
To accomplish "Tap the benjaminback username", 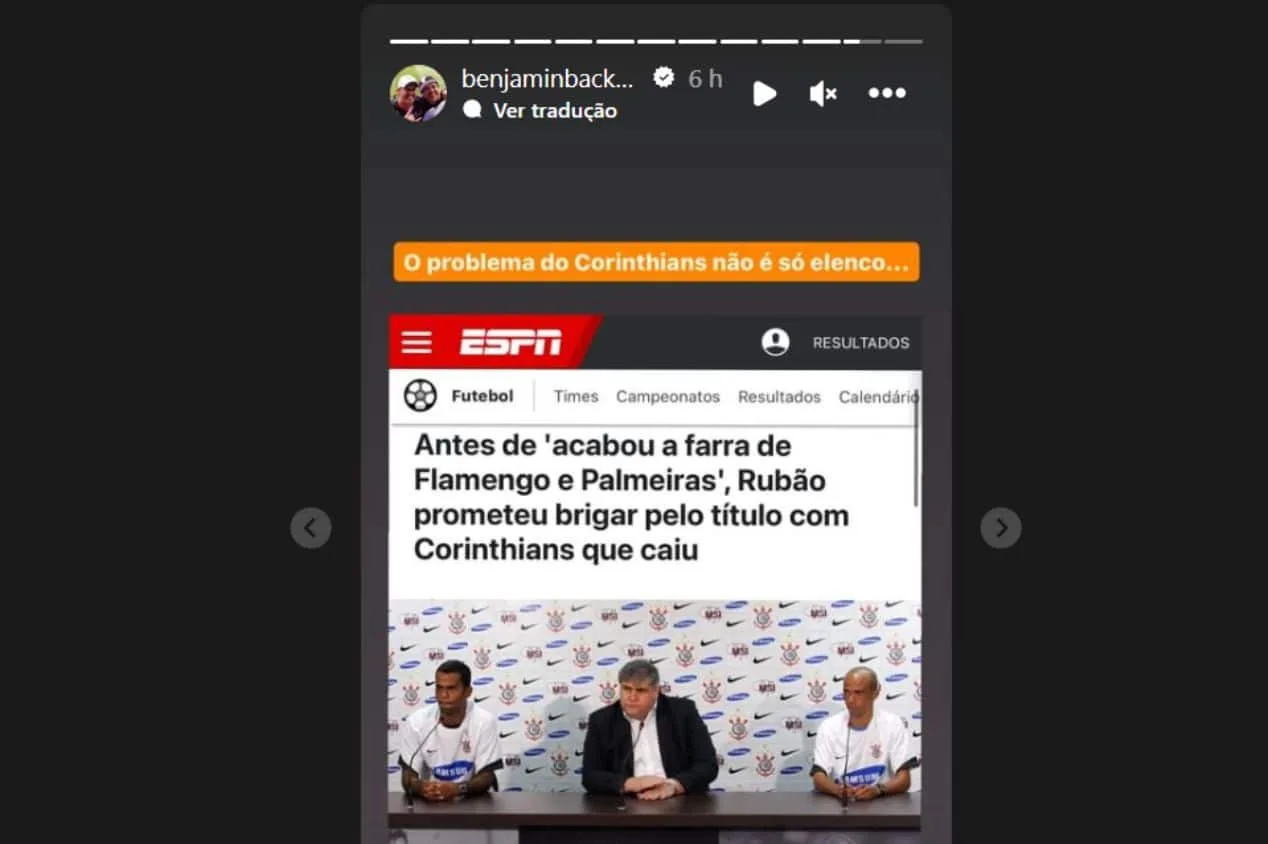I will (x=547, y=79).
